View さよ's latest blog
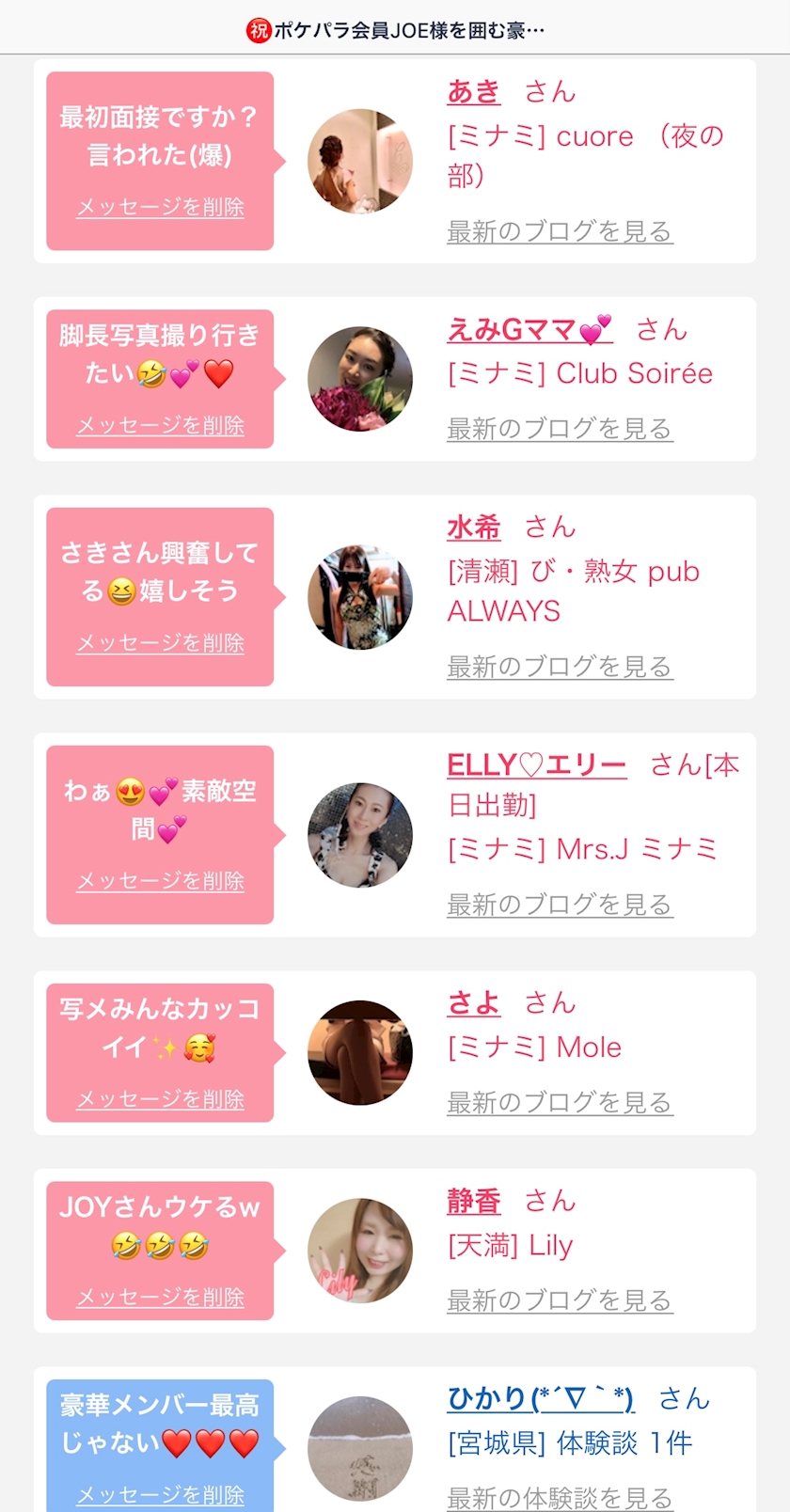The image size is (790, 1512). tap(560, 1102)
